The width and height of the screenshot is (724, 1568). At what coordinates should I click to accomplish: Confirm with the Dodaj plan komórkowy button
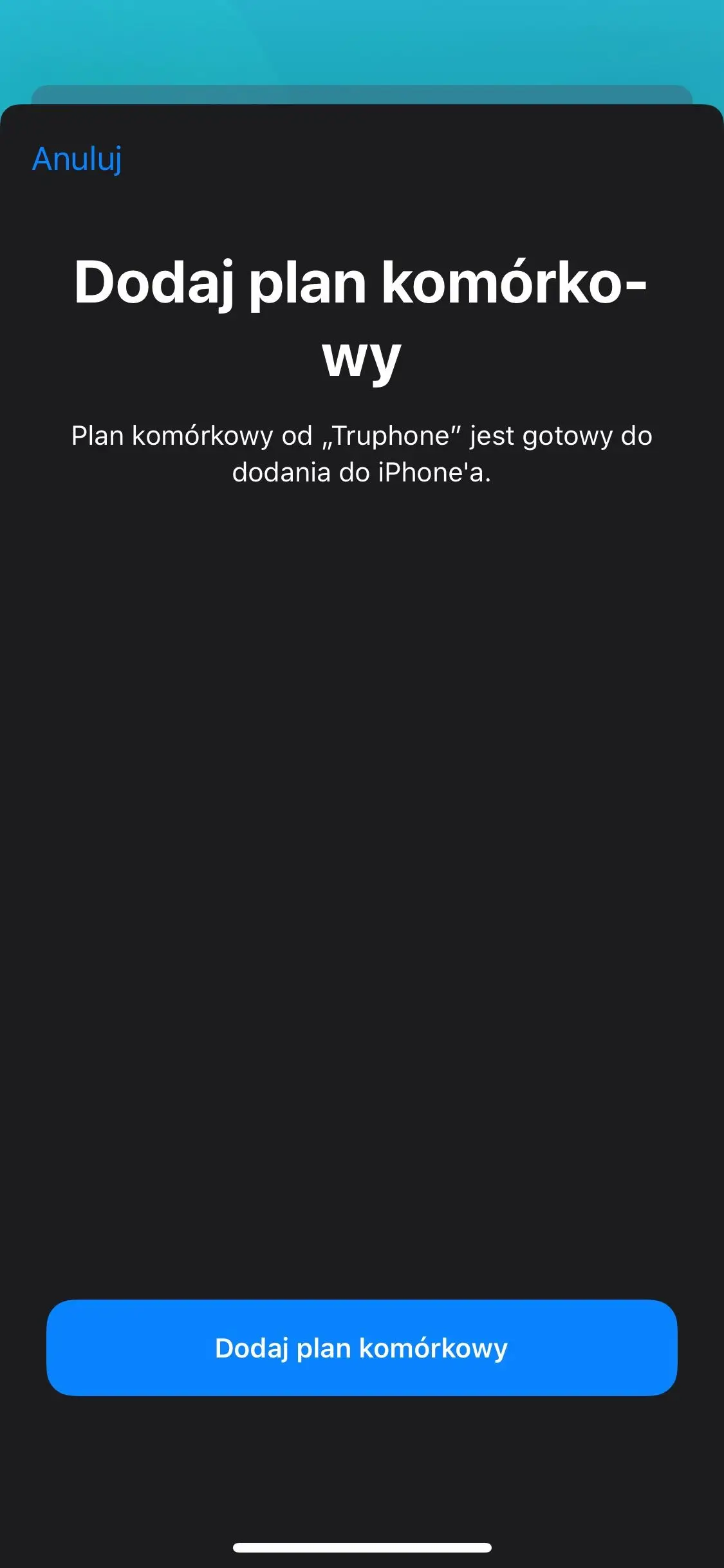pos(362,1347)
